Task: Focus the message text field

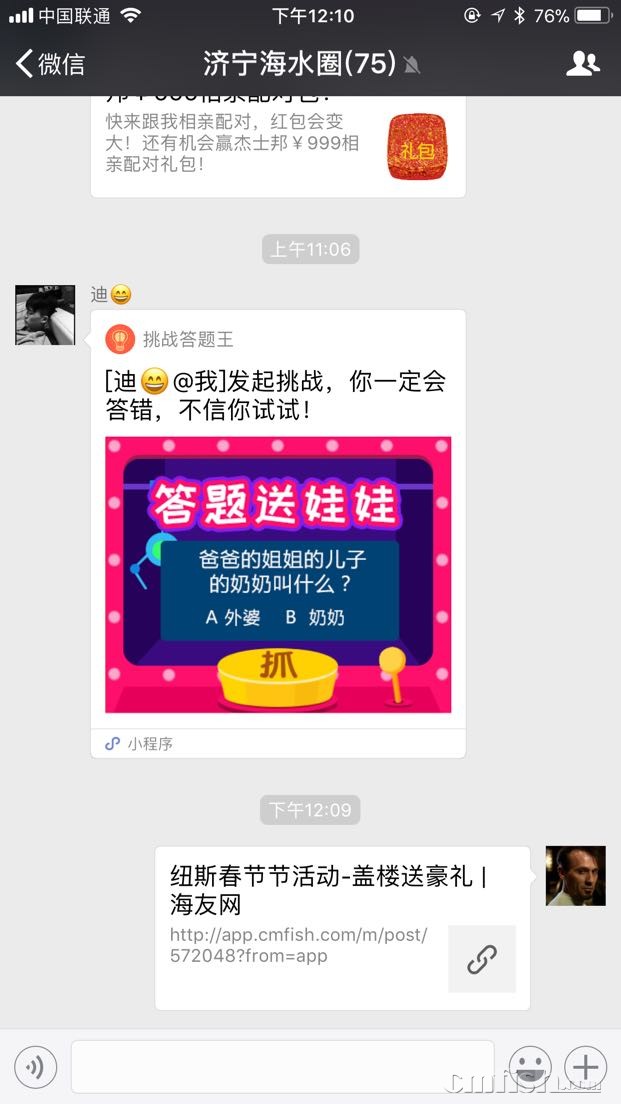Action: coord(282,1067)
